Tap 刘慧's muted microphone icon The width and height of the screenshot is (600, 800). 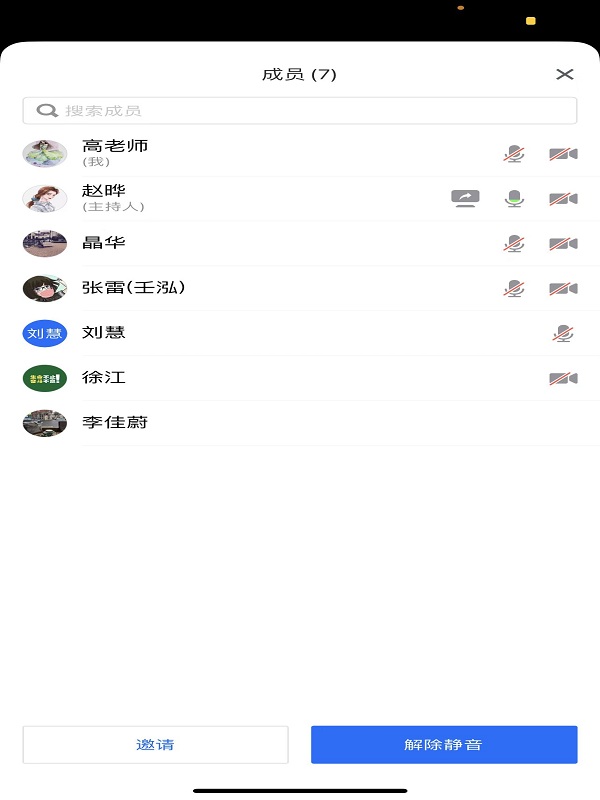click(x=563, y=333)
